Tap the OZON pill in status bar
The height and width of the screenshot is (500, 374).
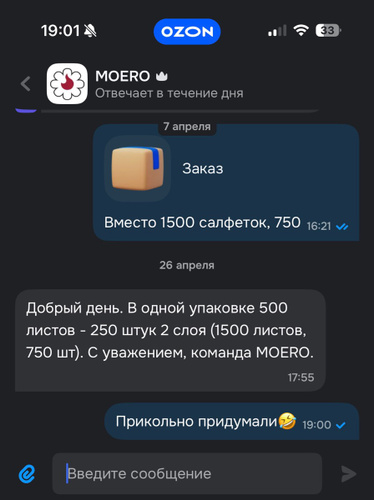tap(187, 32)
